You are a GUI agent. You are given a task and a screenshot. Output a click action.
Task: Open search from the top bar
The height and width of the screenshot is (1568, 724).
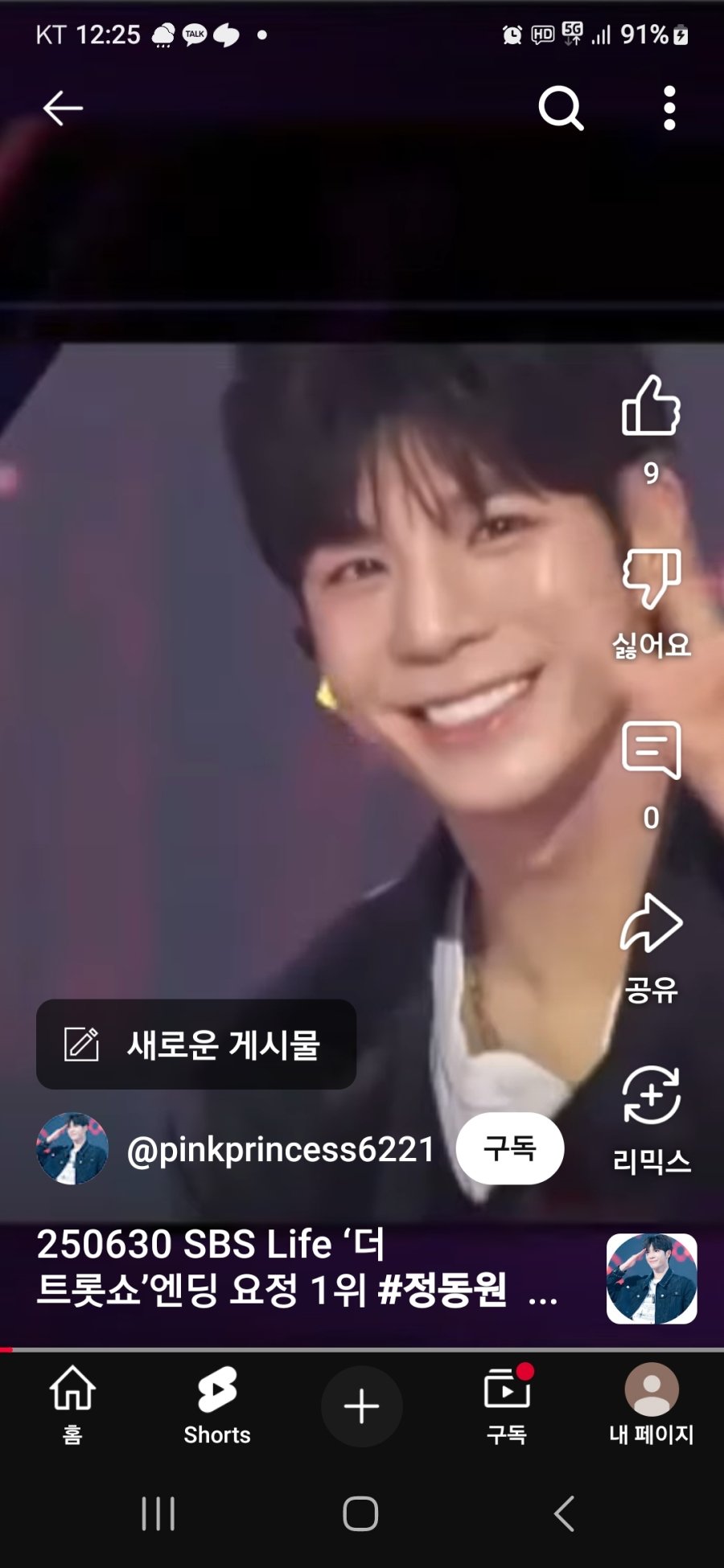pos(561,108)
